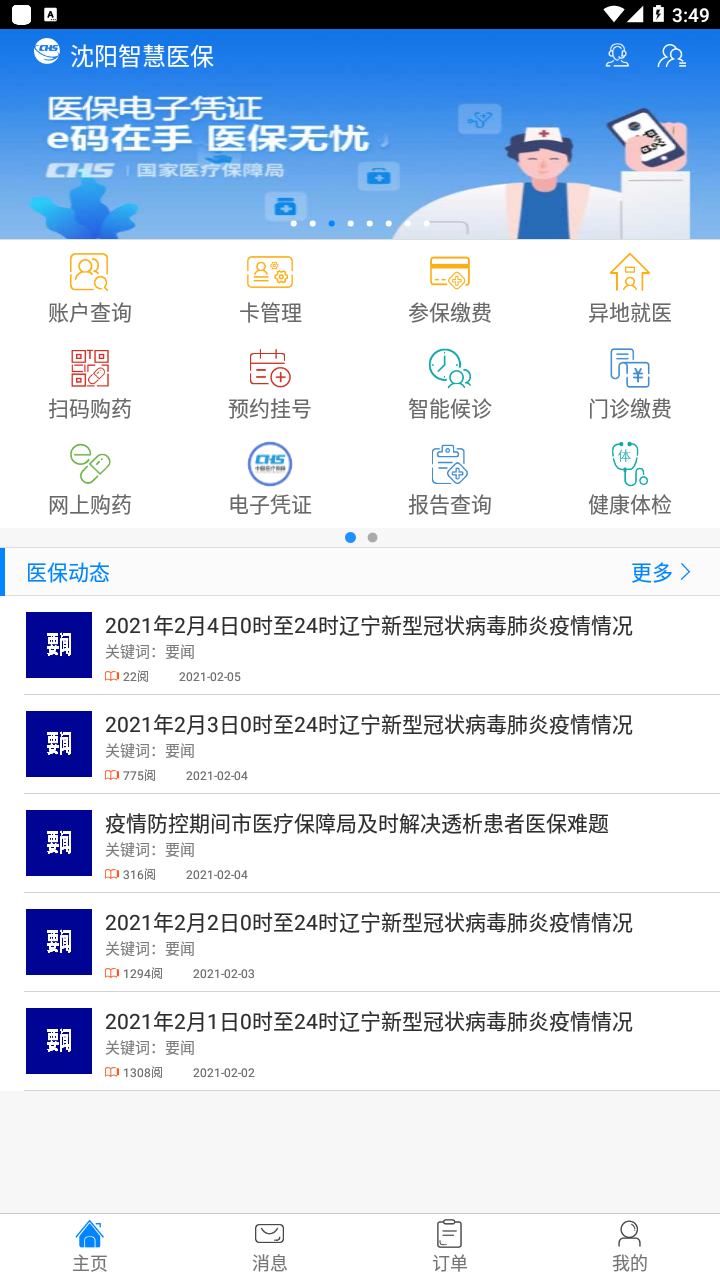Viewport: 720px width, 1280px height.
Task: Open 扫码购药 scan-to-buy medicine feature
Action: pos(90,381)
